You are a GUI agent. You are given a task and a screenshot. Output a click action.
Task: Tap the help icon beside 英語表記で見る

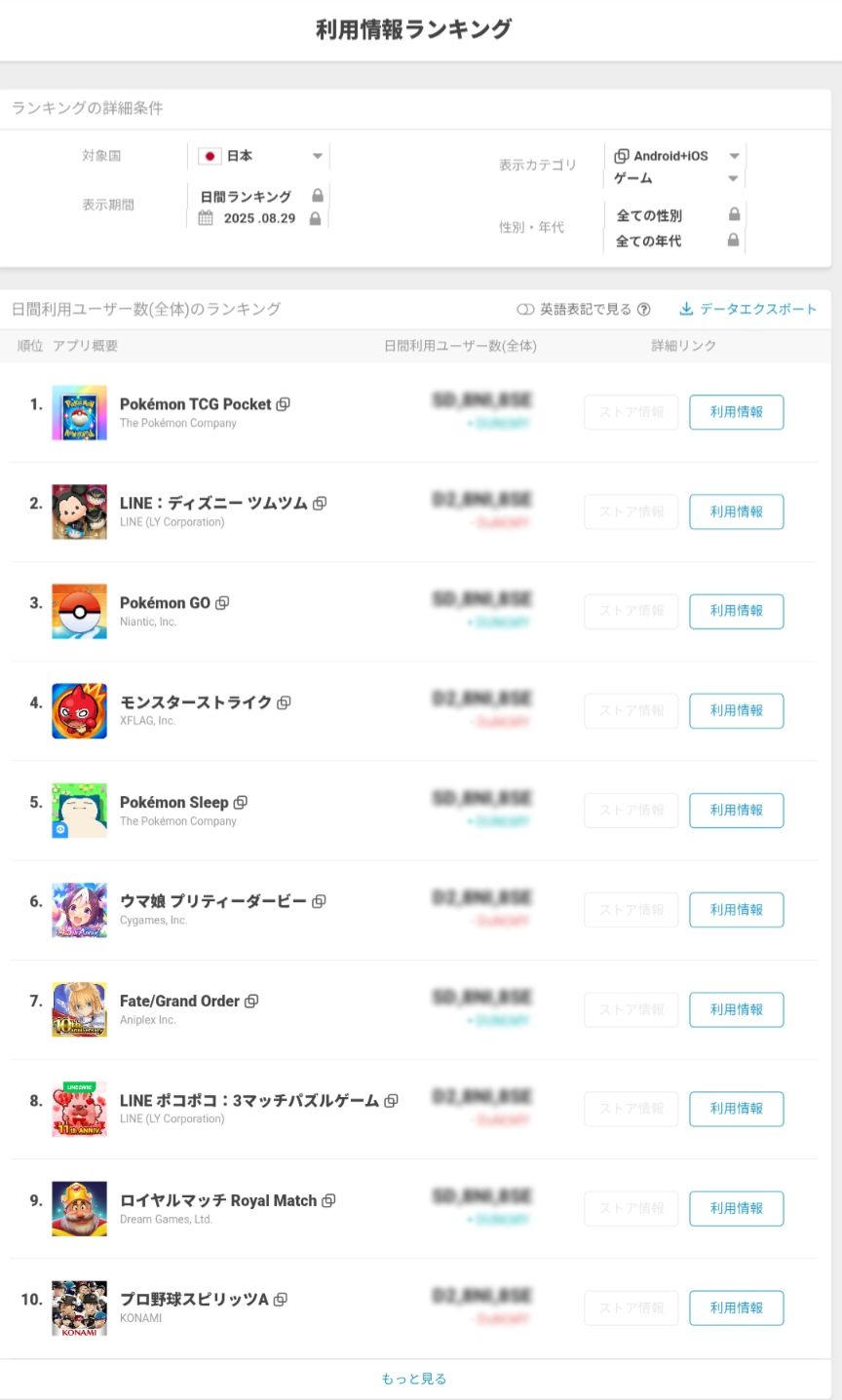(x=644, y=310)
